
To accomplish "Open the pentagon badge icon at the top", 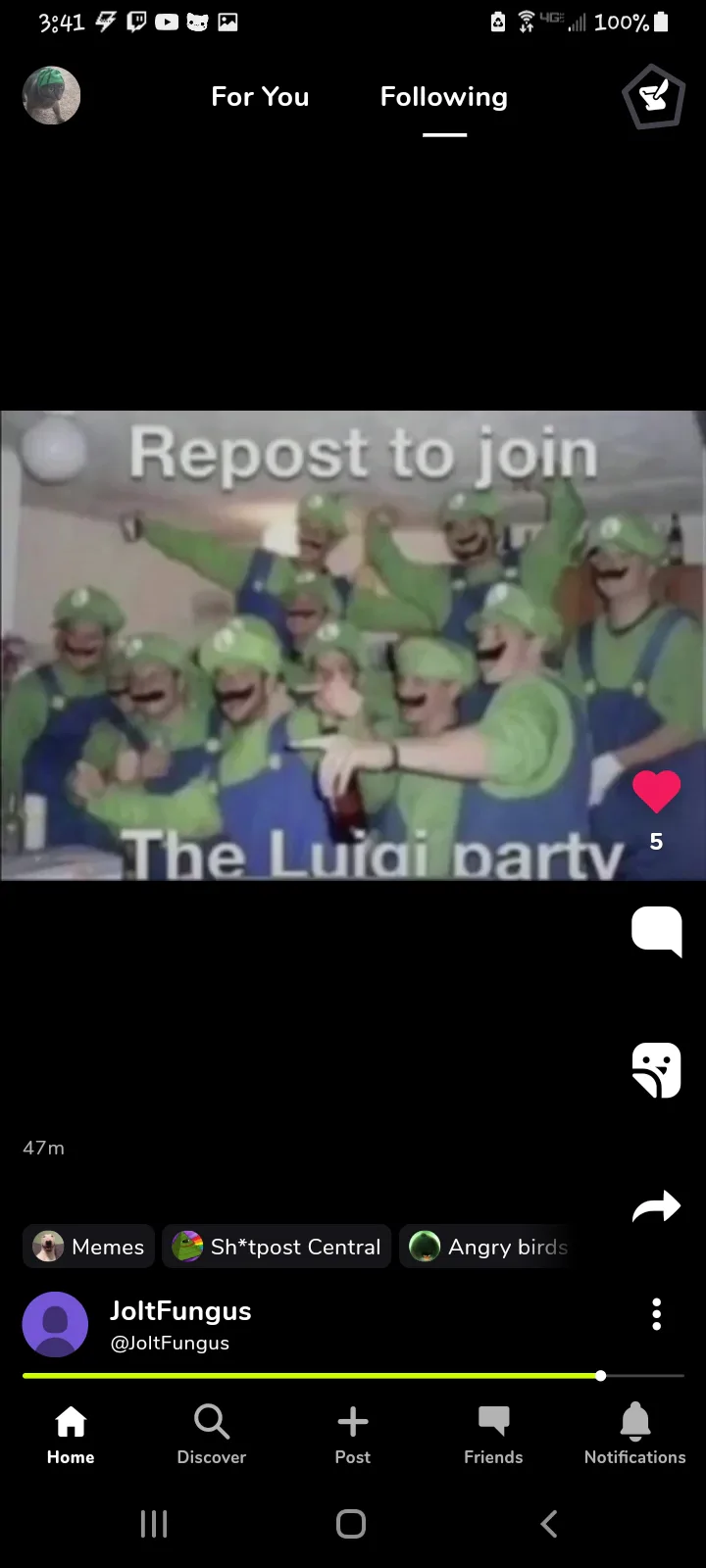I will coord(653,96).
